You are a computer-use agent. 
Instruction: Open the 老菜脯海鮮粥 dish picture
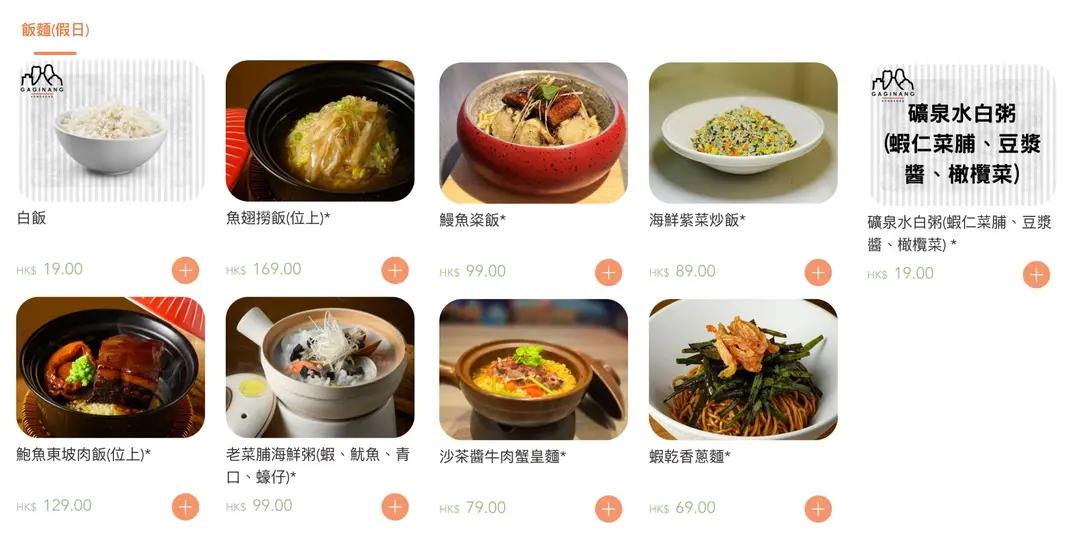pos(320,367)
